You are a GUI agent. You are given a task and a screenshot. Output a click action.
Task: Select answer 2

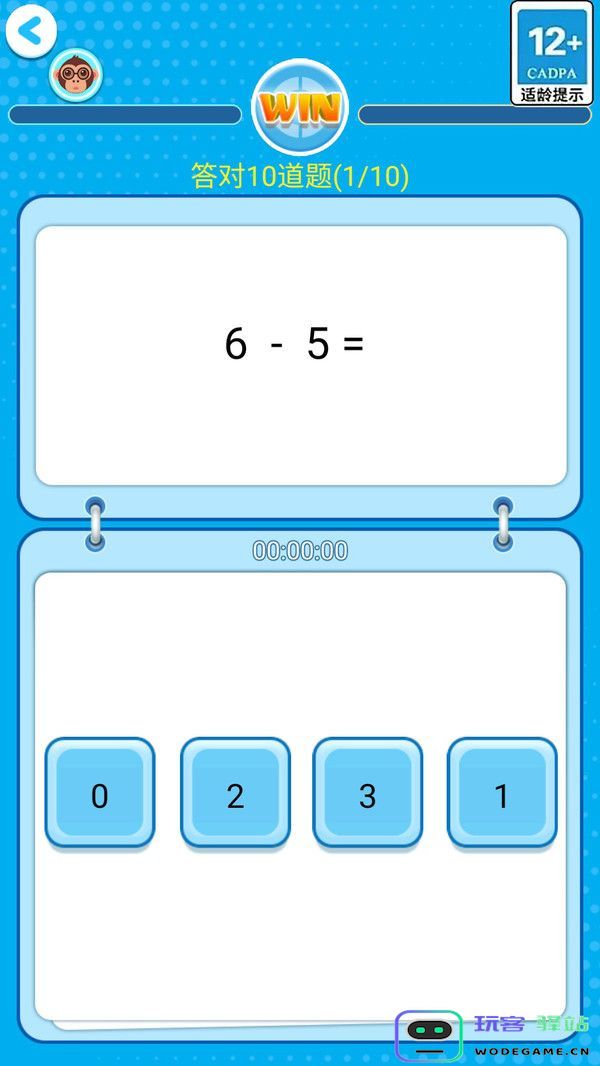point(235,793)
